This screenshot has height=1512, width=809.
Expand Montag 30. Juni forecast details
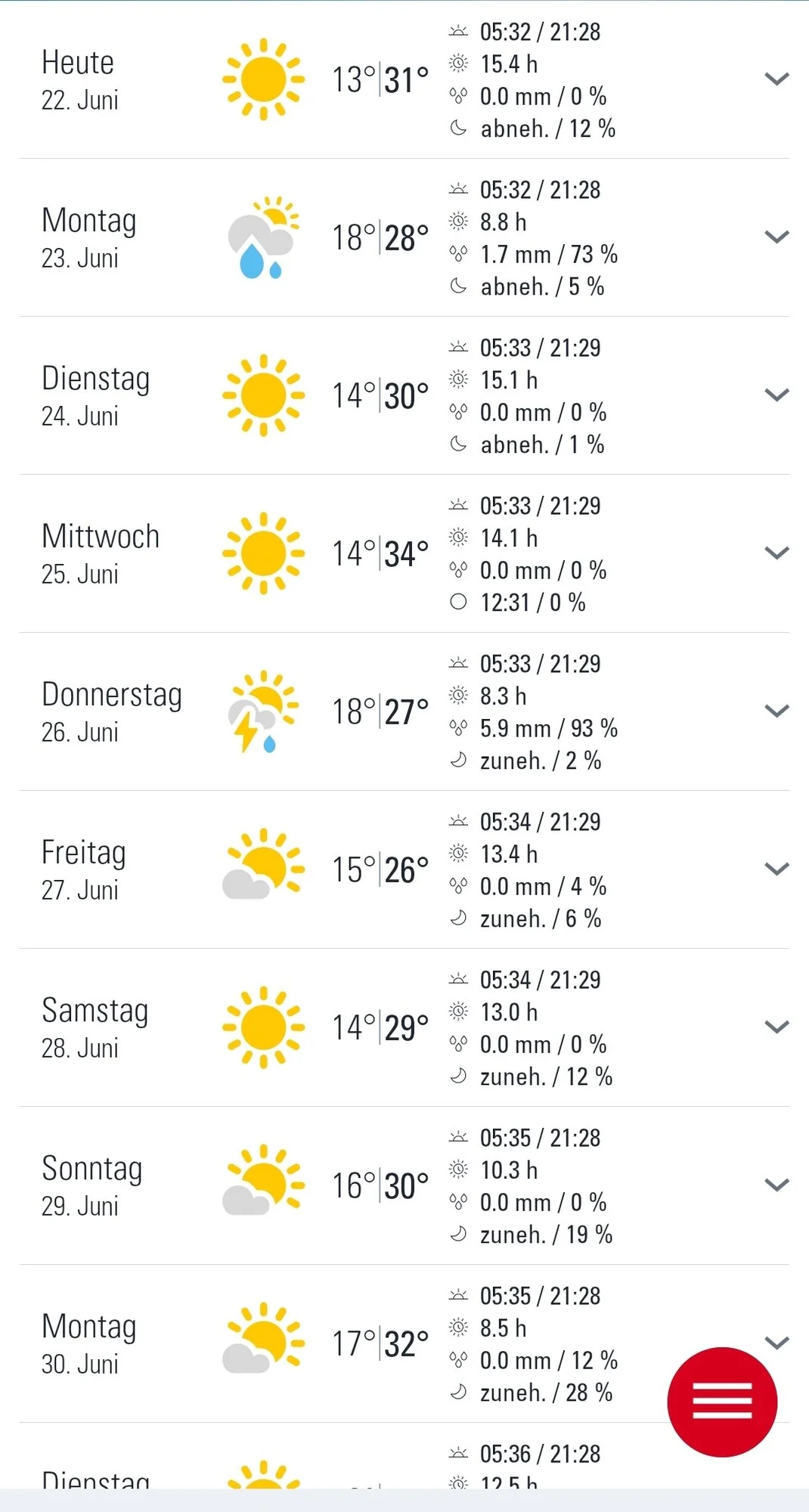click(776, 1342)
